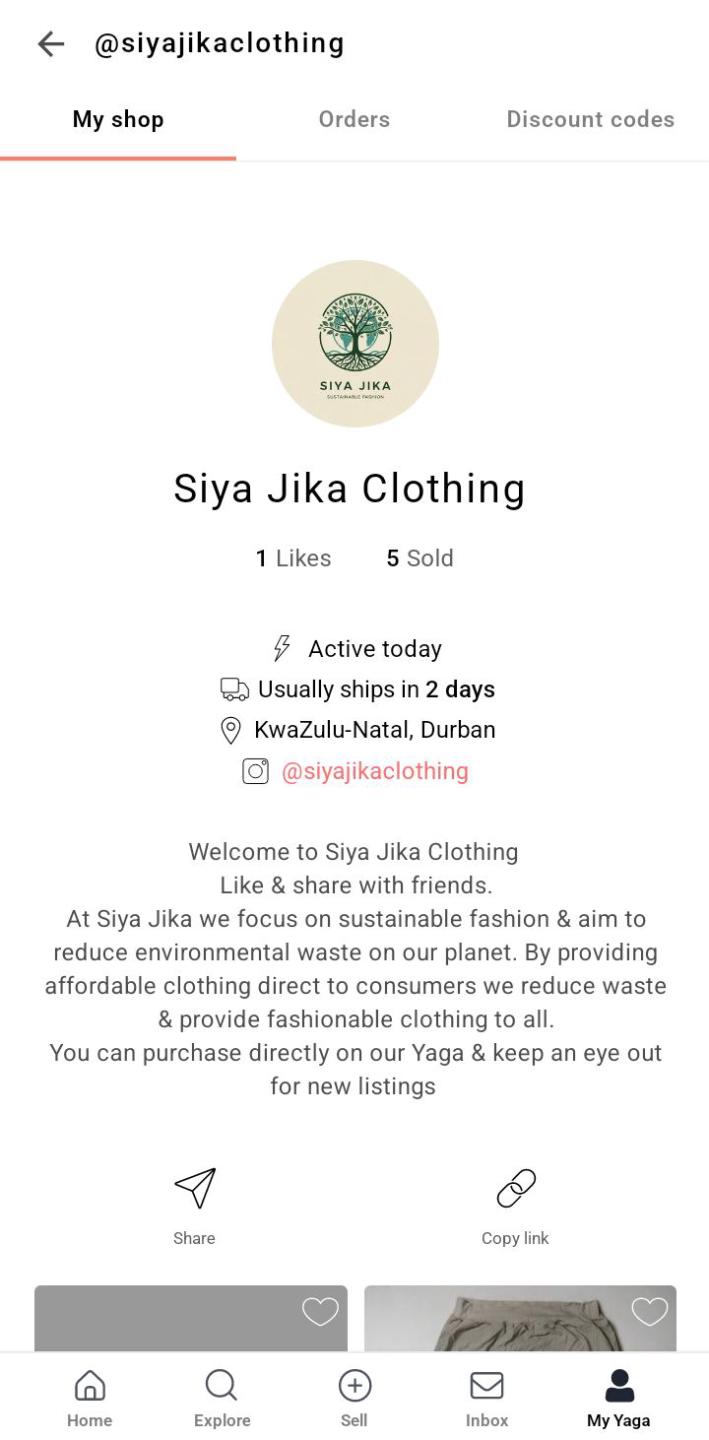Go back using the arrow icon

(50, 44)
